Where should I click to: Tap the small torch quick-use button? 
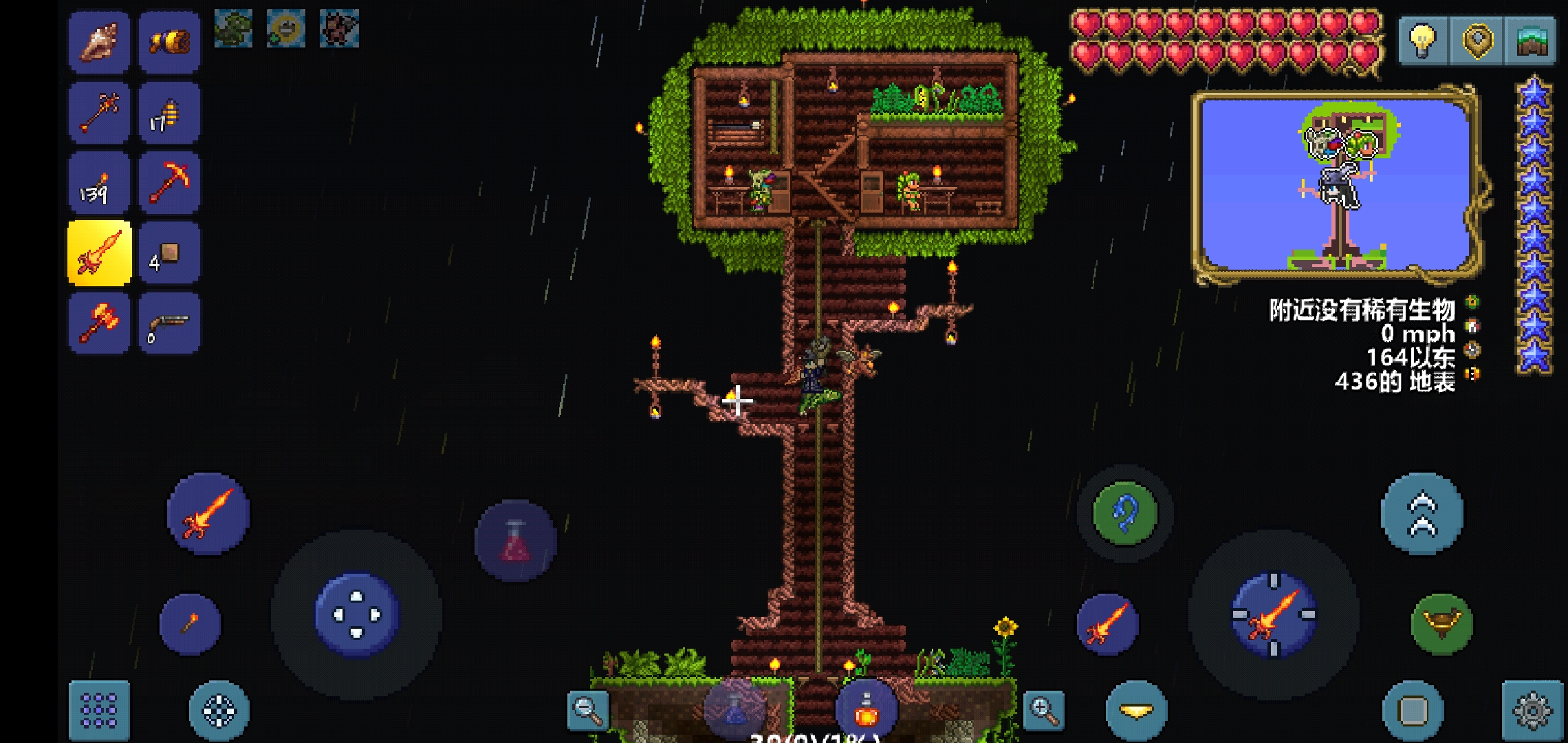190,624
